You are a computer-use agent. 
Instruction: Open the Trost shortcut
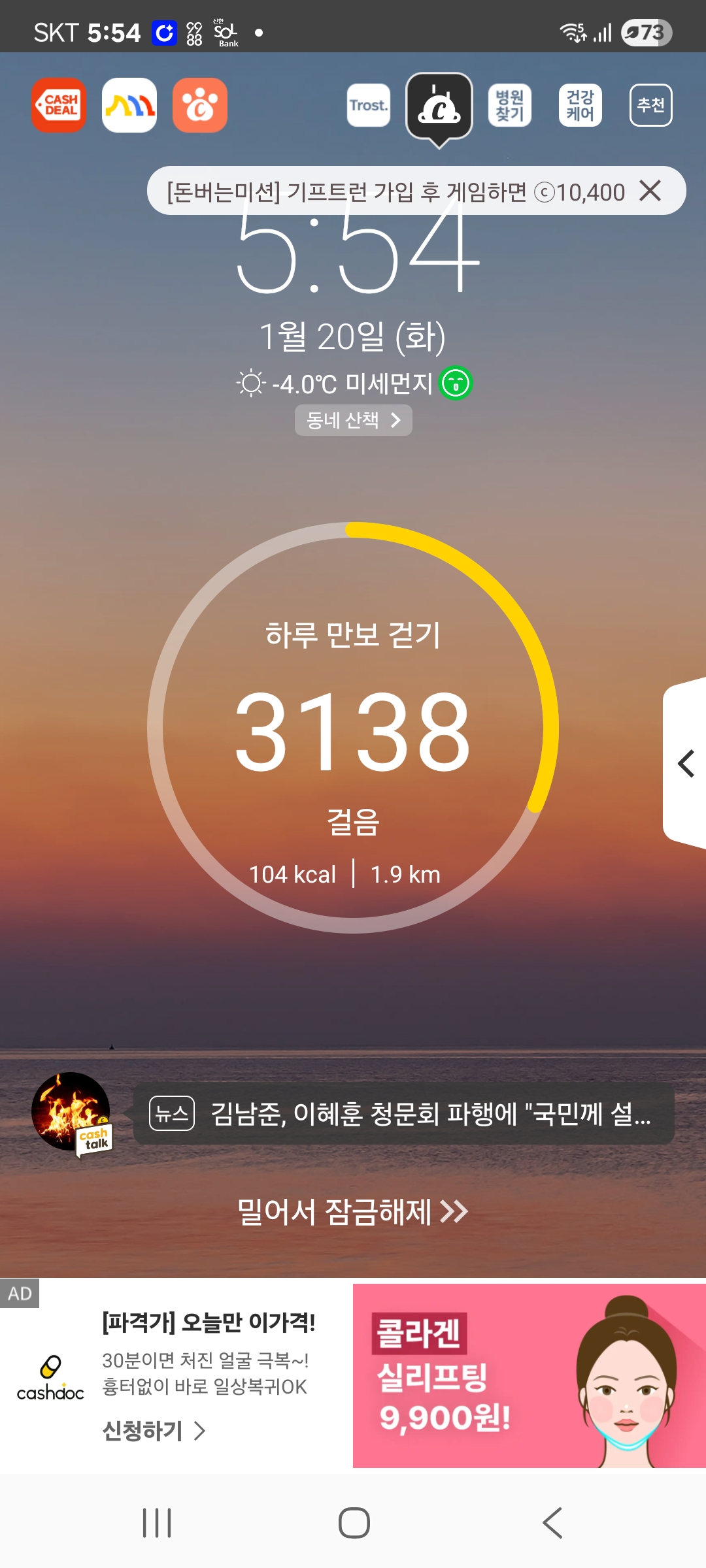(x=369, y=105)
